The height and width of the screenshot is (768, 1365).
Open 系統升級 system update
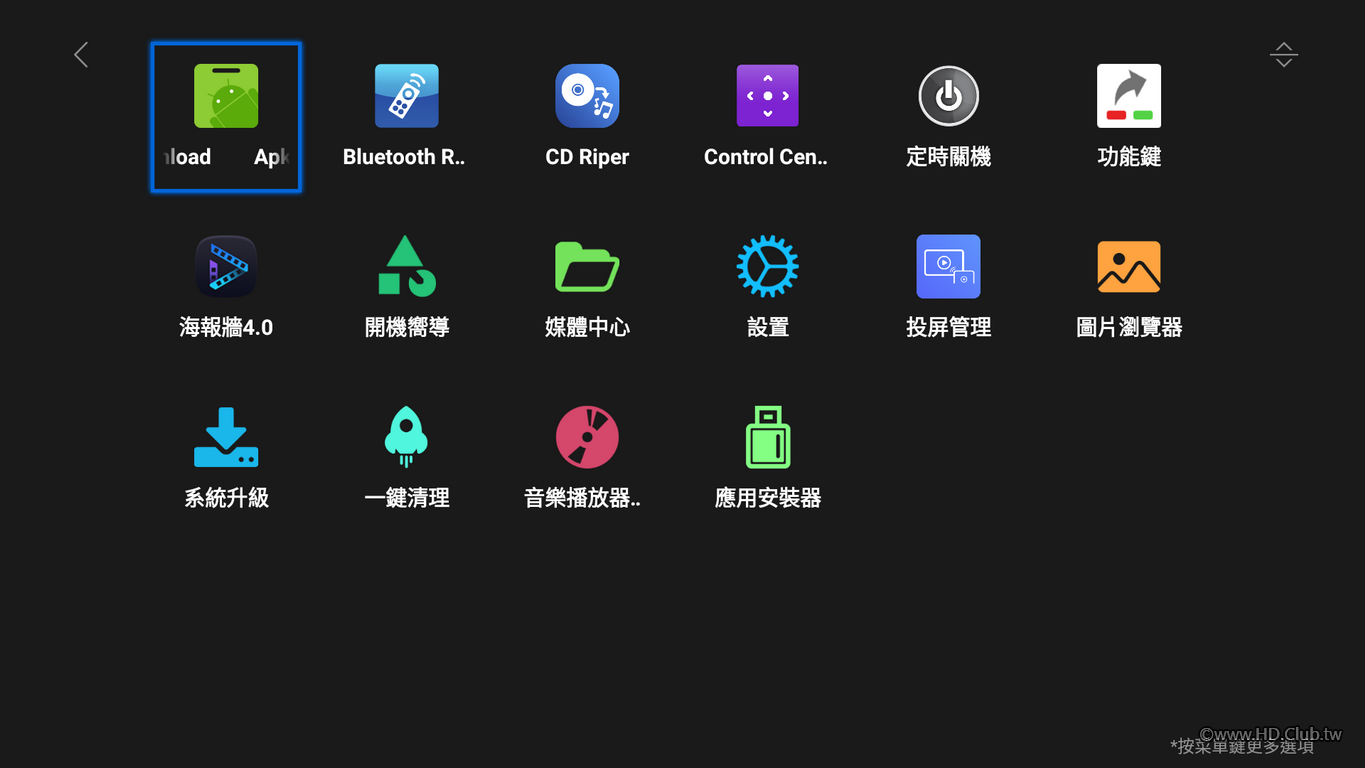pos(226,438)
